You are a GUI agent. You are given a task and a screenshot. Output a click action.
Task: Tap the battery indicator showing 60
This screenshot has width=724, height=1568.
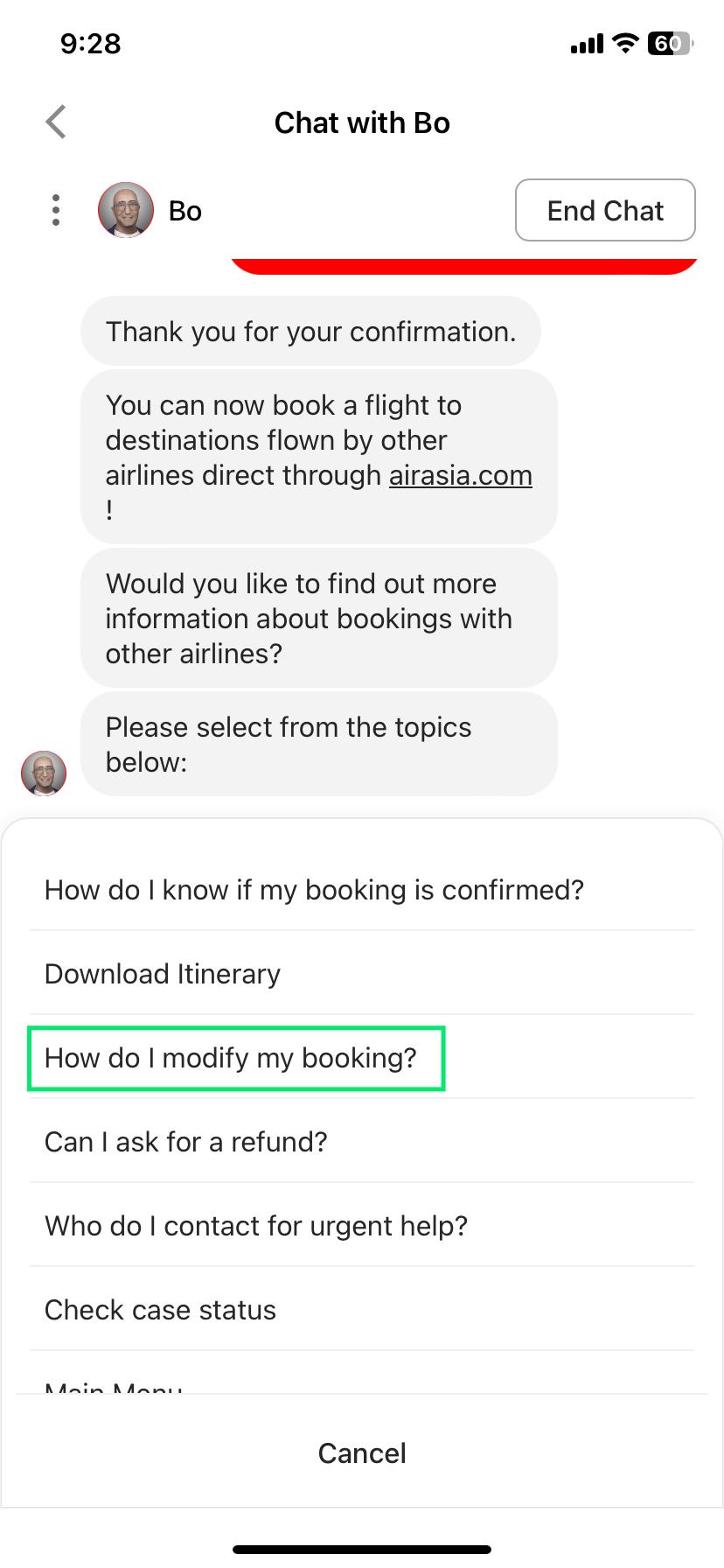667,43
